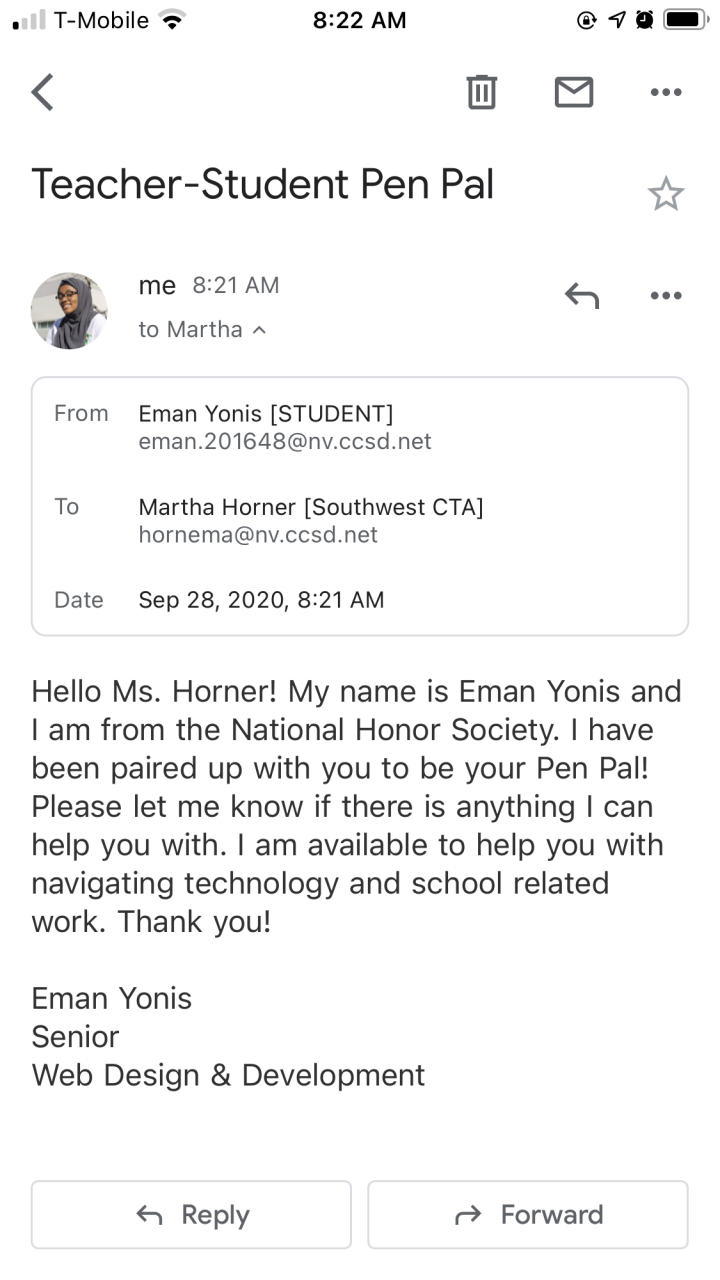Screen dimensions: 720x1280
Task: Open the top toolbar overflow menu
Action: 665,93
